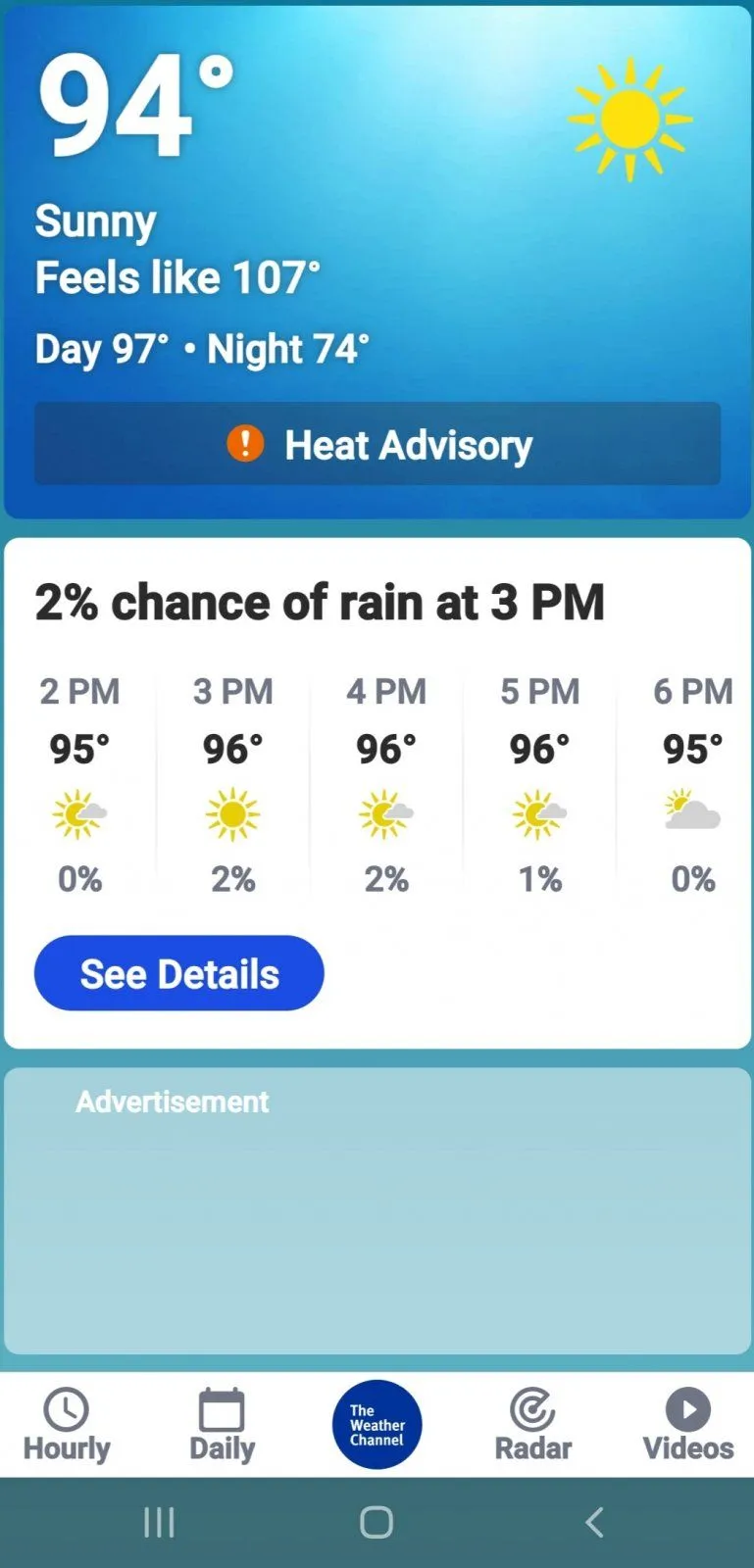The height and width of the screenshot is (1568, 754).
Task: Switch to the Daily tab
Action: click(222, 1425)
